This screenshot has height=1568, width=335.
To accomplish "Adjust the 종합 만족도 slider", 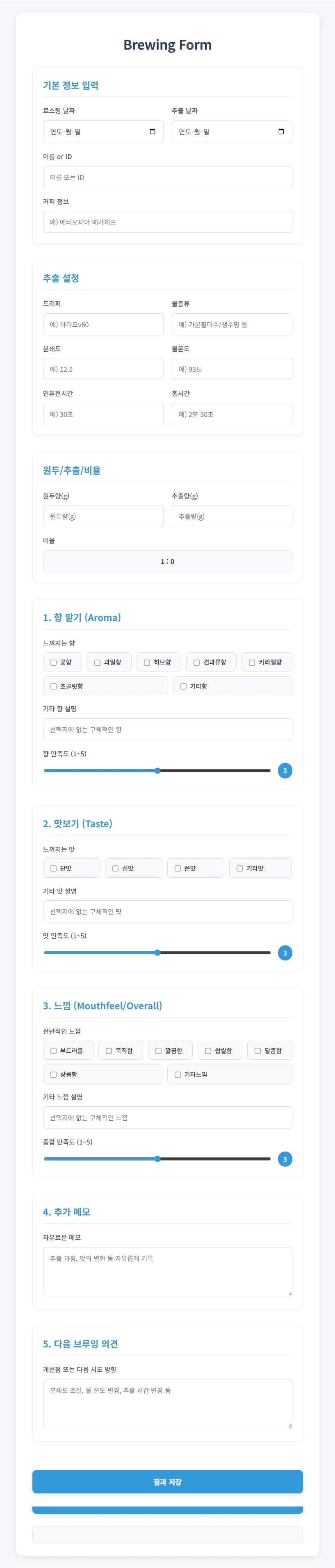I will coord(157,1159).
